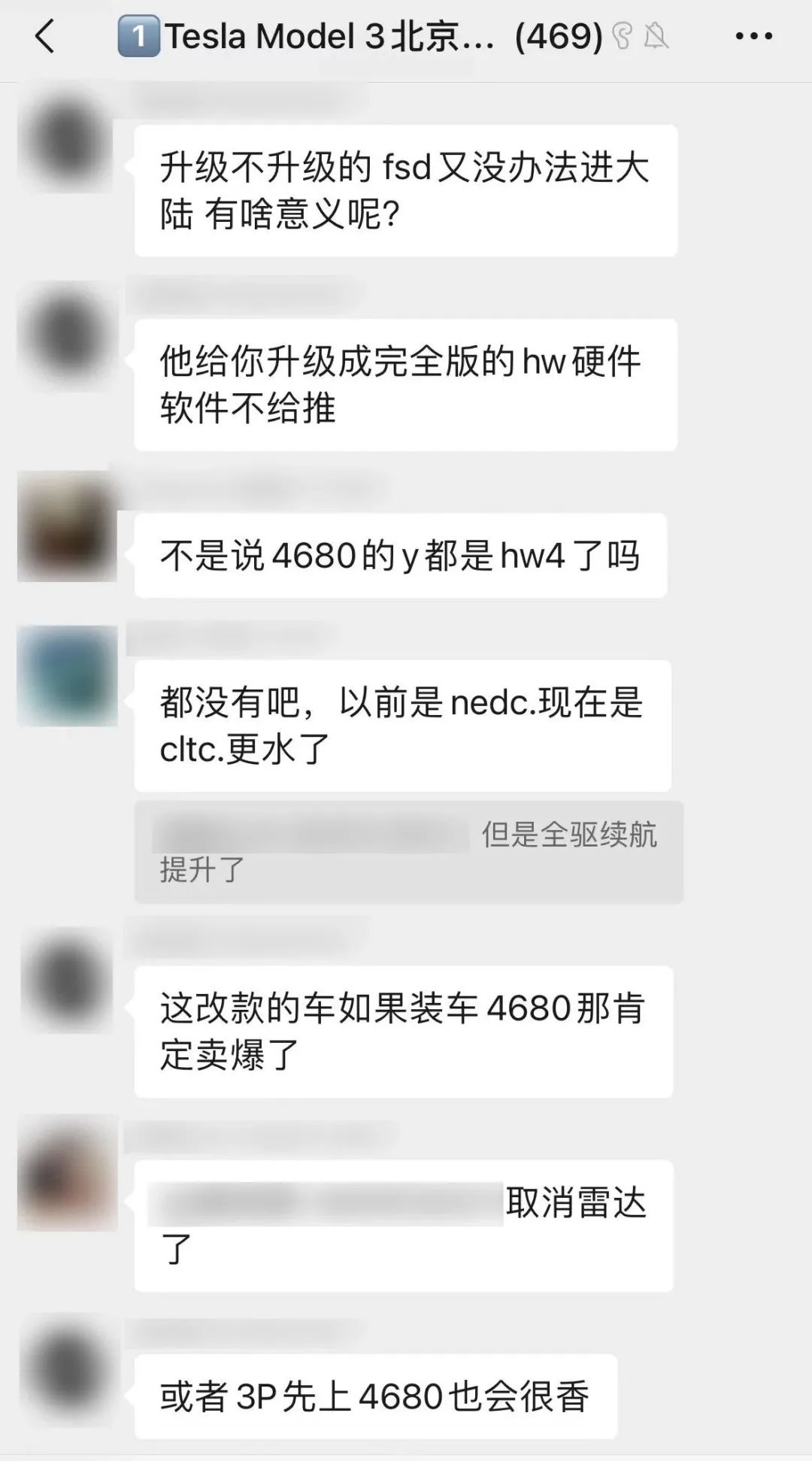Jump to quoted message 但是全驱续航提升了

(x=408, y=852)
